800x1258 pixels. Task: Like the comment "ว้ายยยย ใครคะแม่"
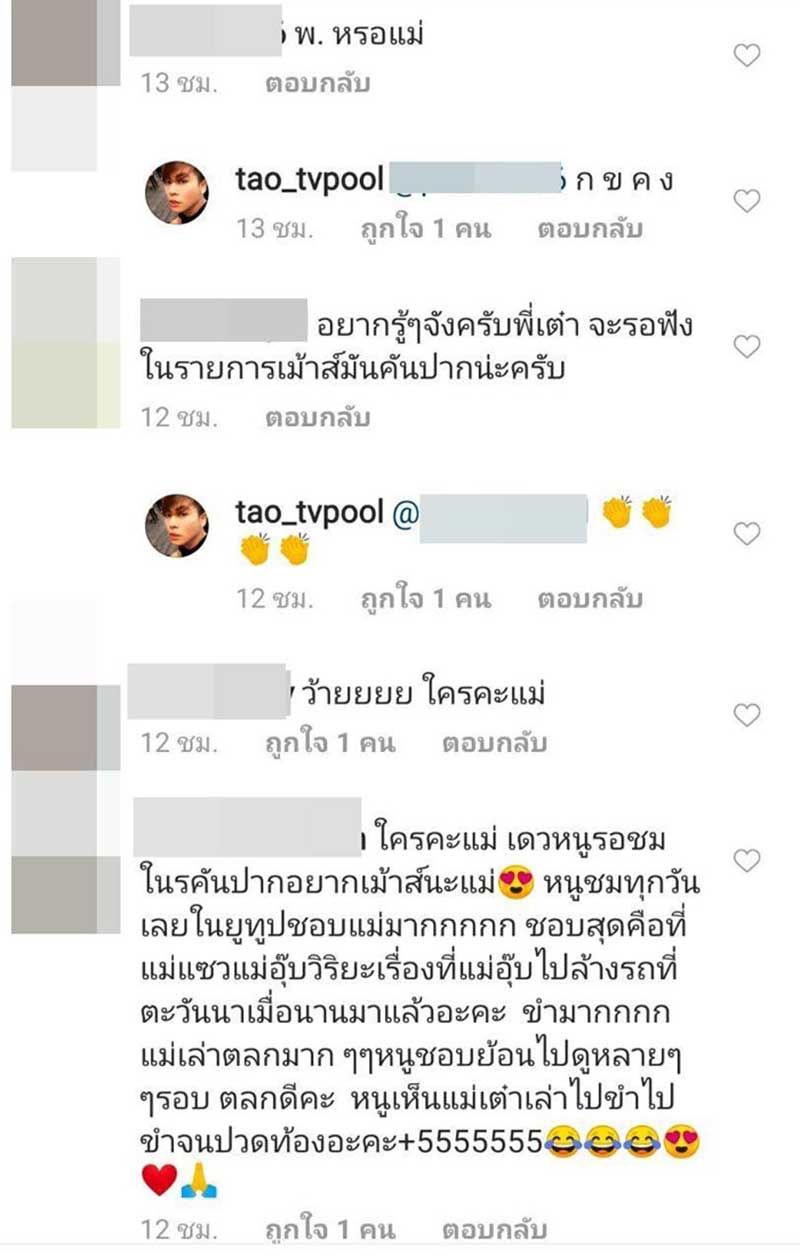click(747, 715)
